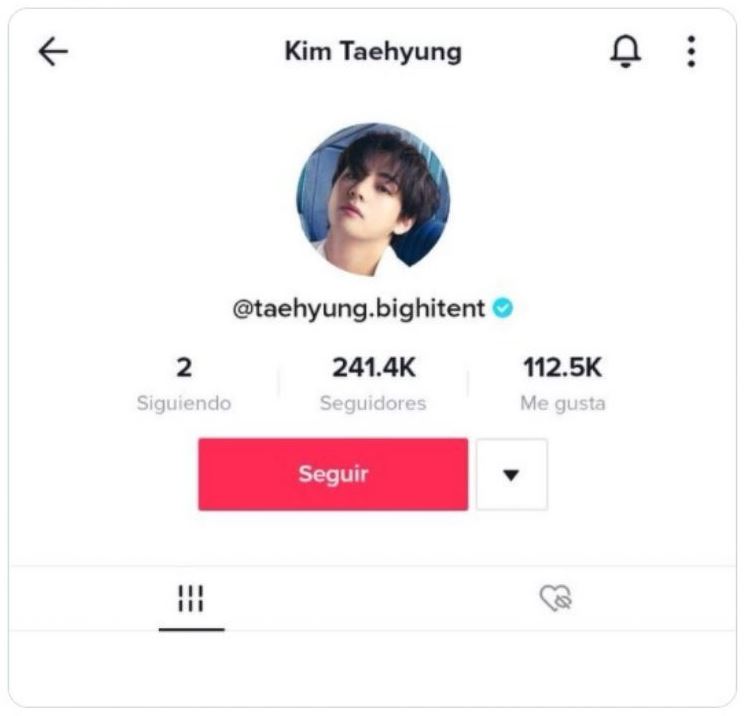Screen dimensions: 748x716
Task: Open the notifications bell for this profile
Action: click(x=626, y=51)
